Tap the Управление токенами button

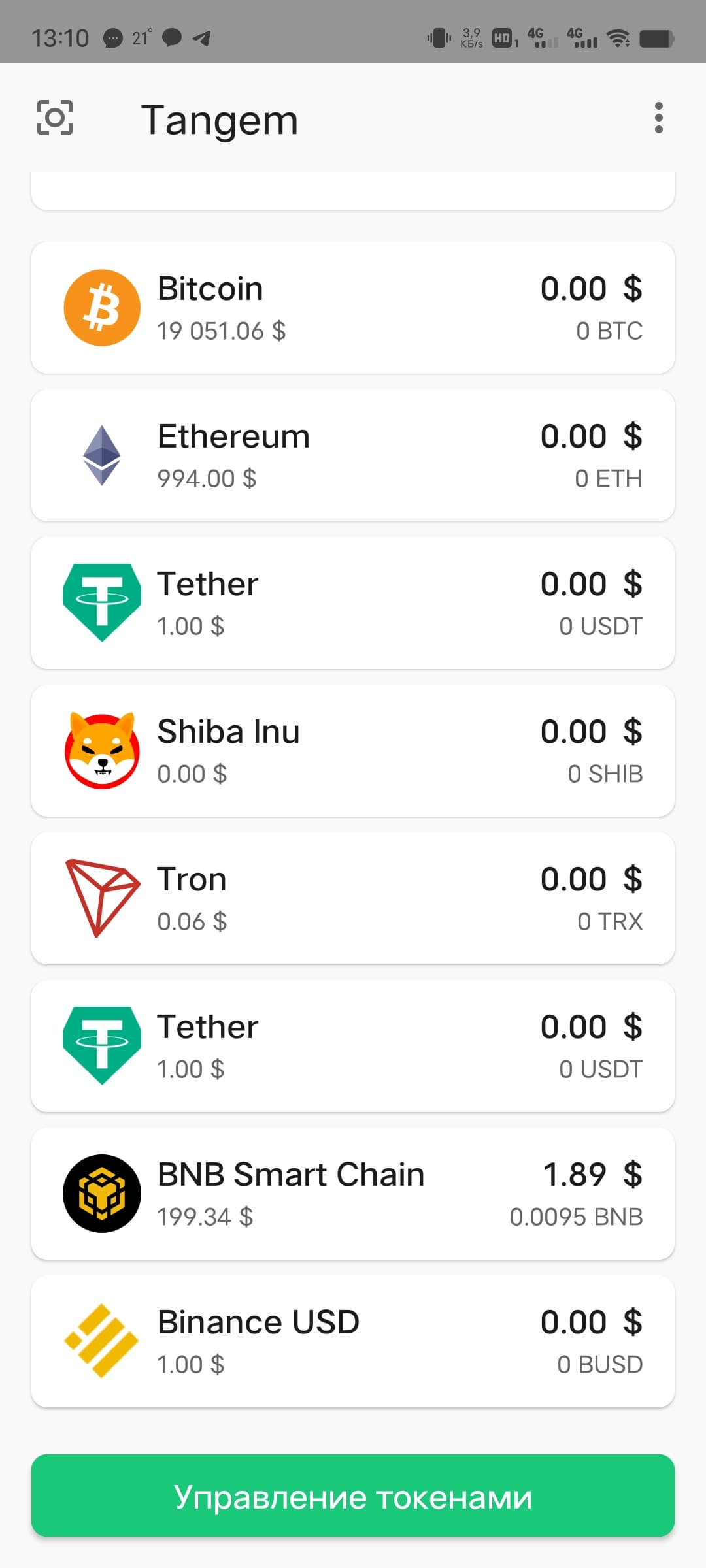pyautogui.click(x=353, y=1495)
